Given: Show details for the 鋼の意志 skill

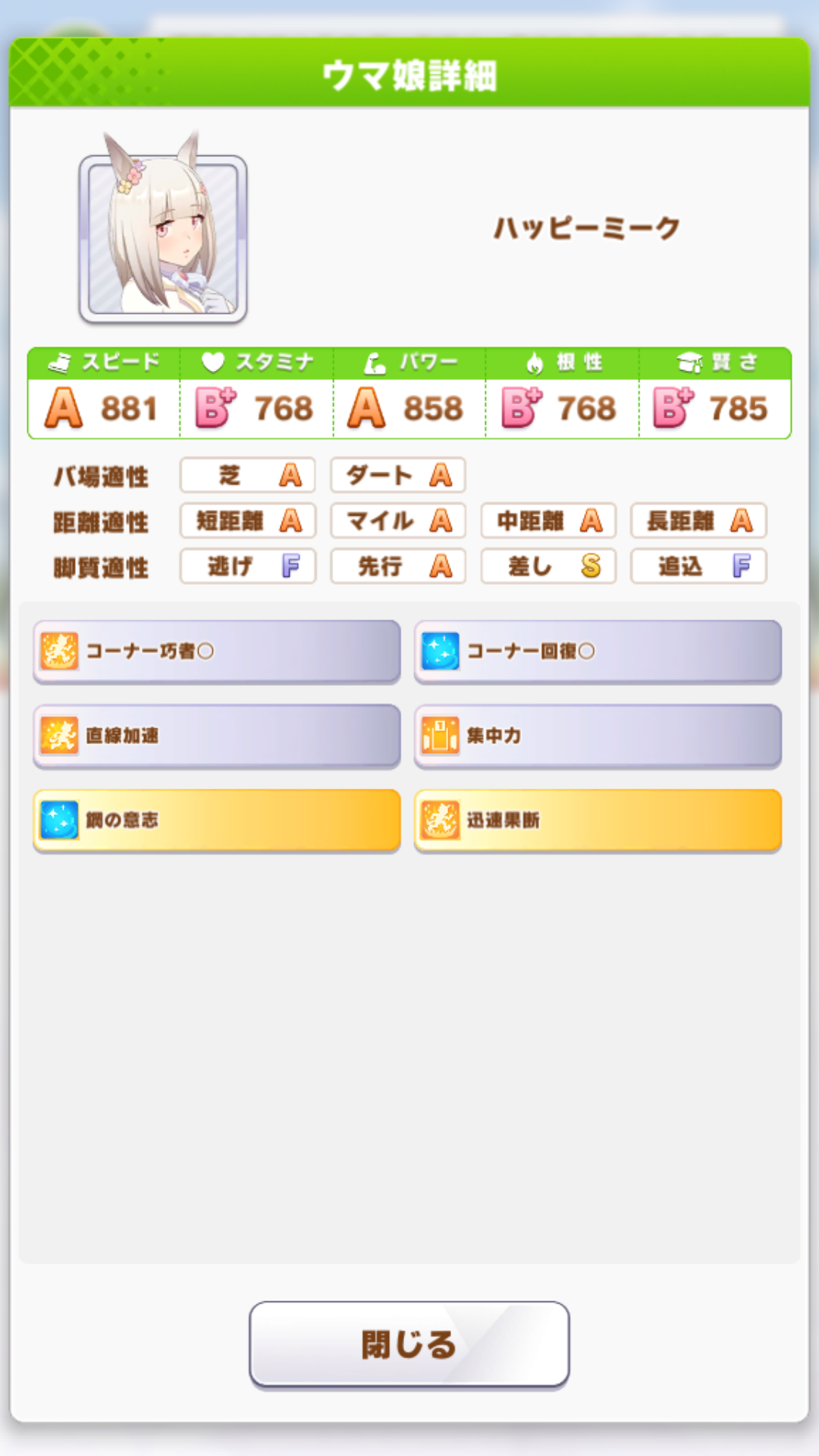Looking at the screenshot, I should pyautogui.click(x=217, y=821).
